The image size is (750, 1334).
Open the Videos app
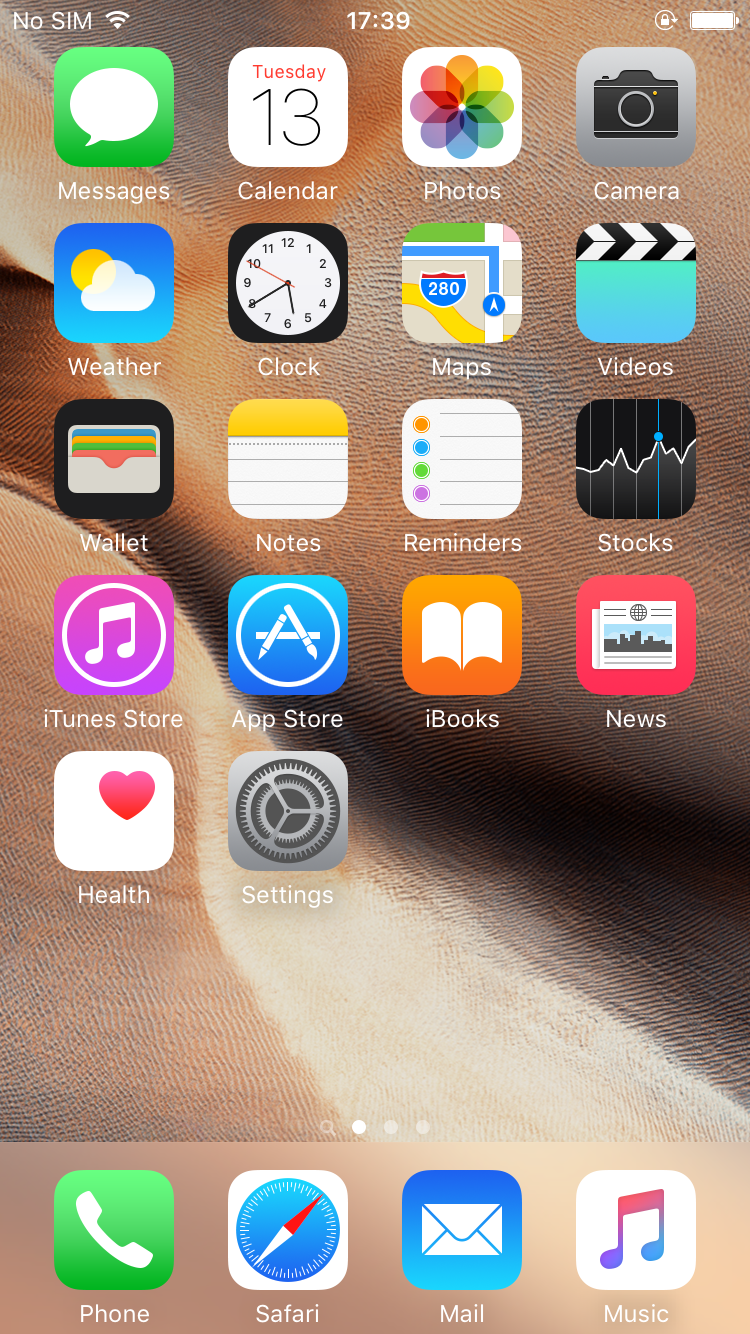point(636,283)
